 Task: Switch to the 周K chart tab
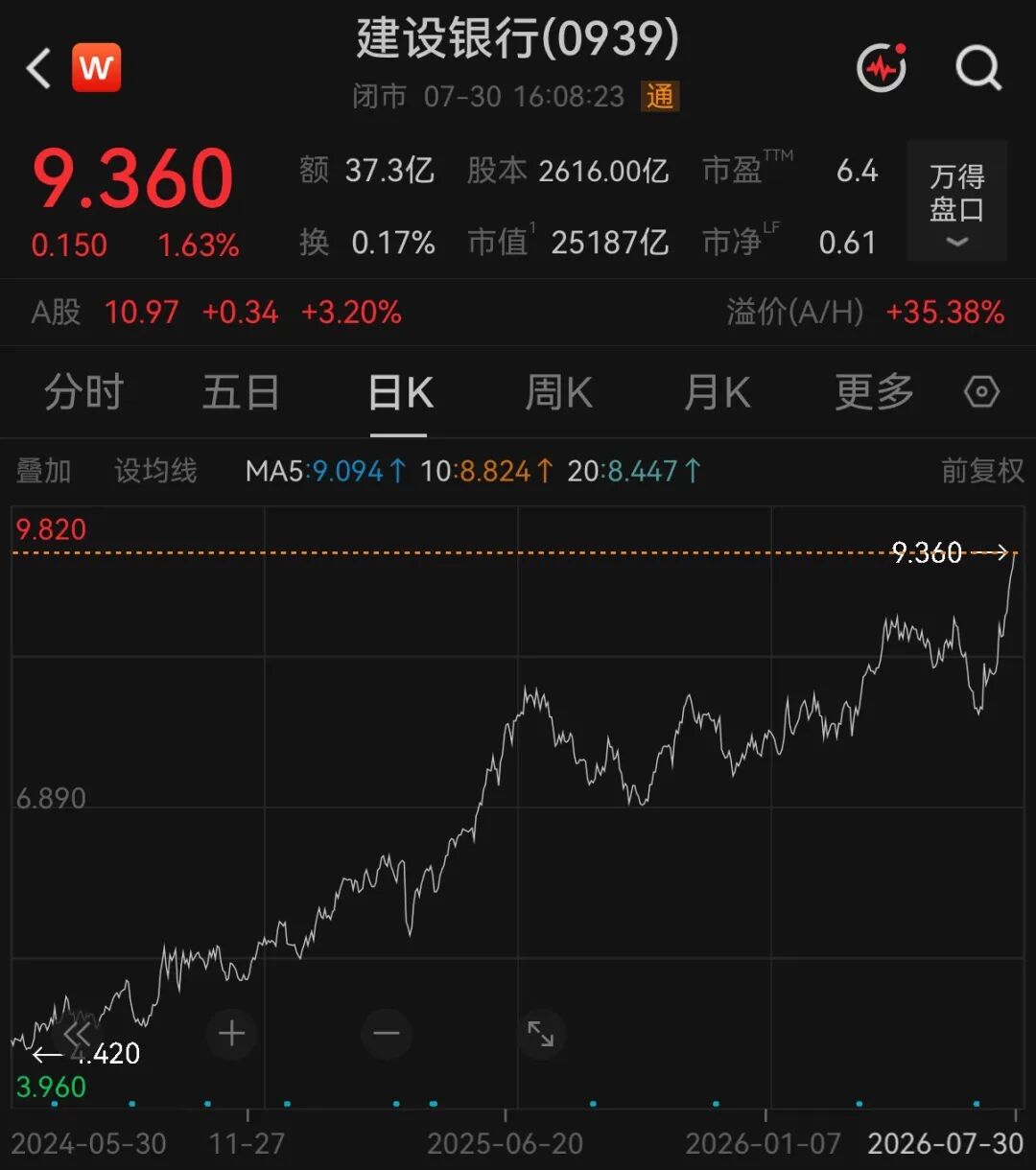point(558,393)
